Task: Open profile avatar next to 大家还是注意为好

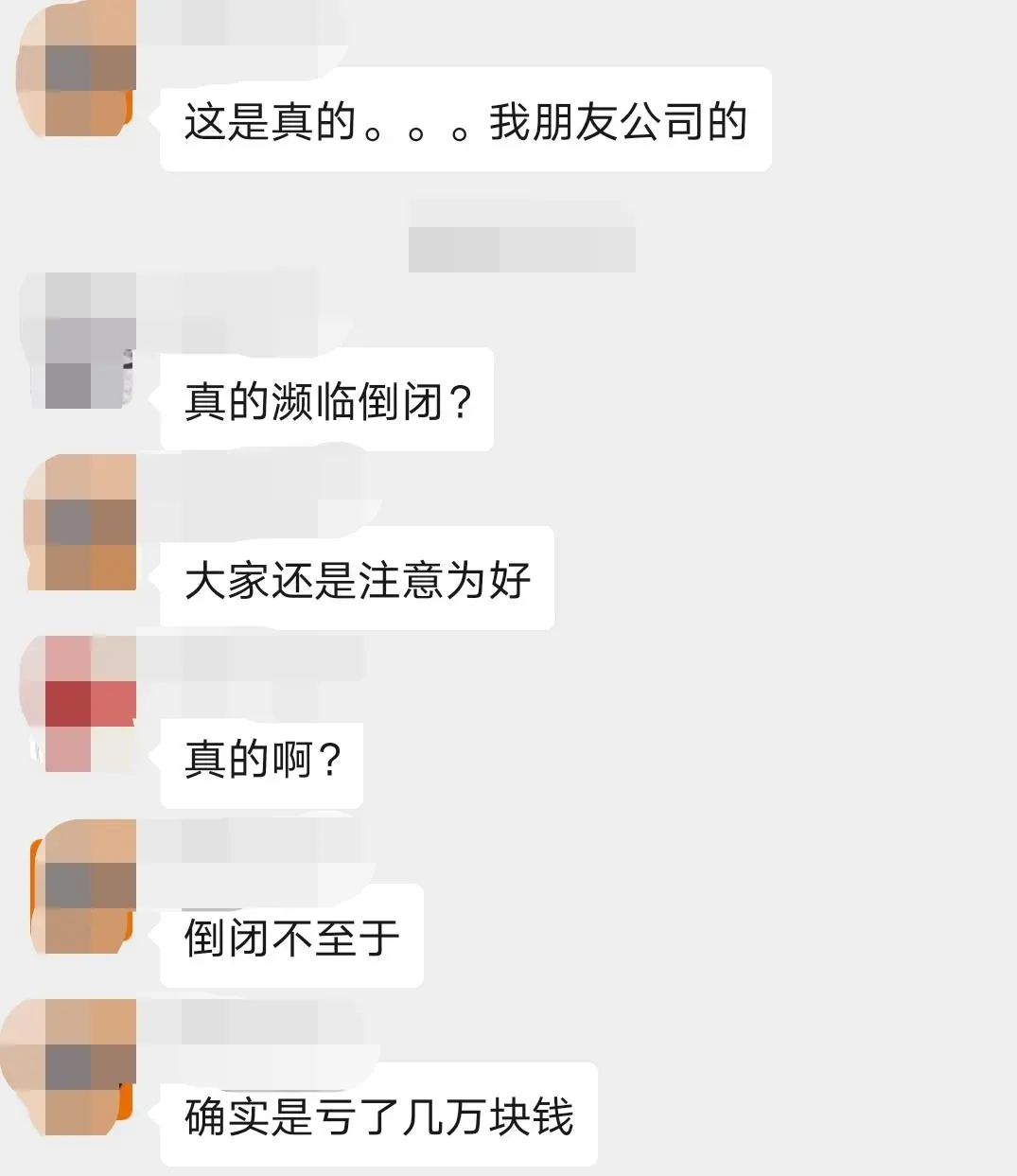Action: pyautogui.click(x=80, y=522)
